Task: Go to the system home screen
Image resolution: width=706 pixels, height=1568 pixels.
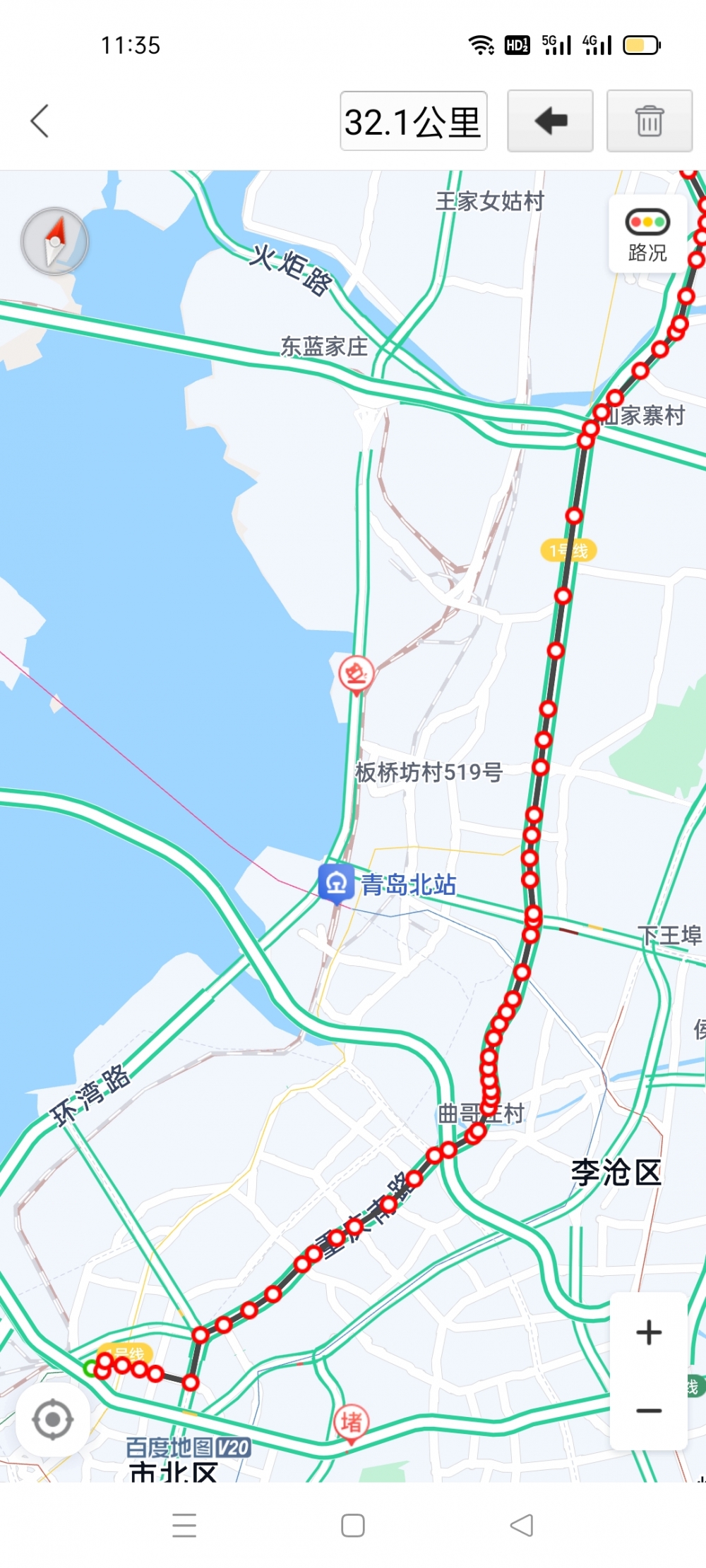Action: pos(352,1525)
